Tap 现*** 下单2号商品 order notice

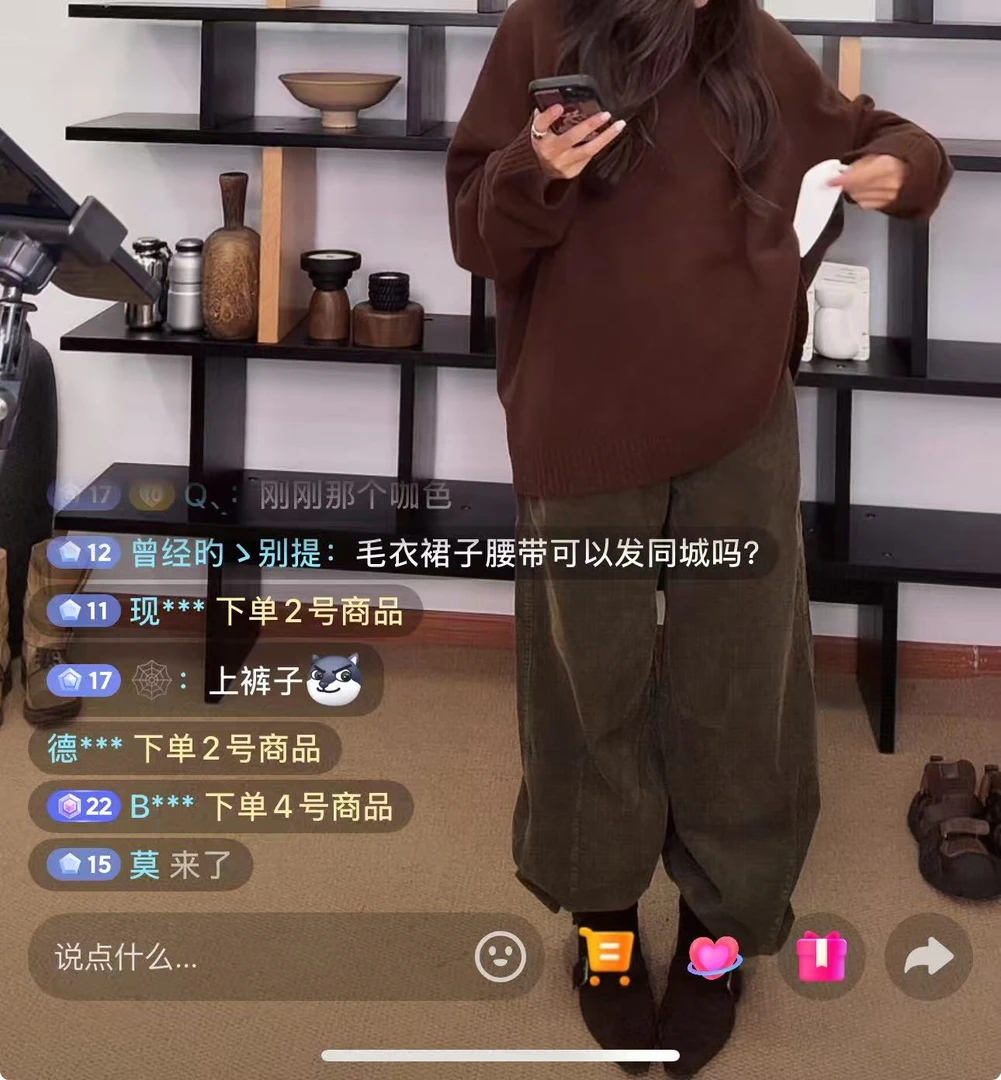pyautogui.click(x=227, y=611)
